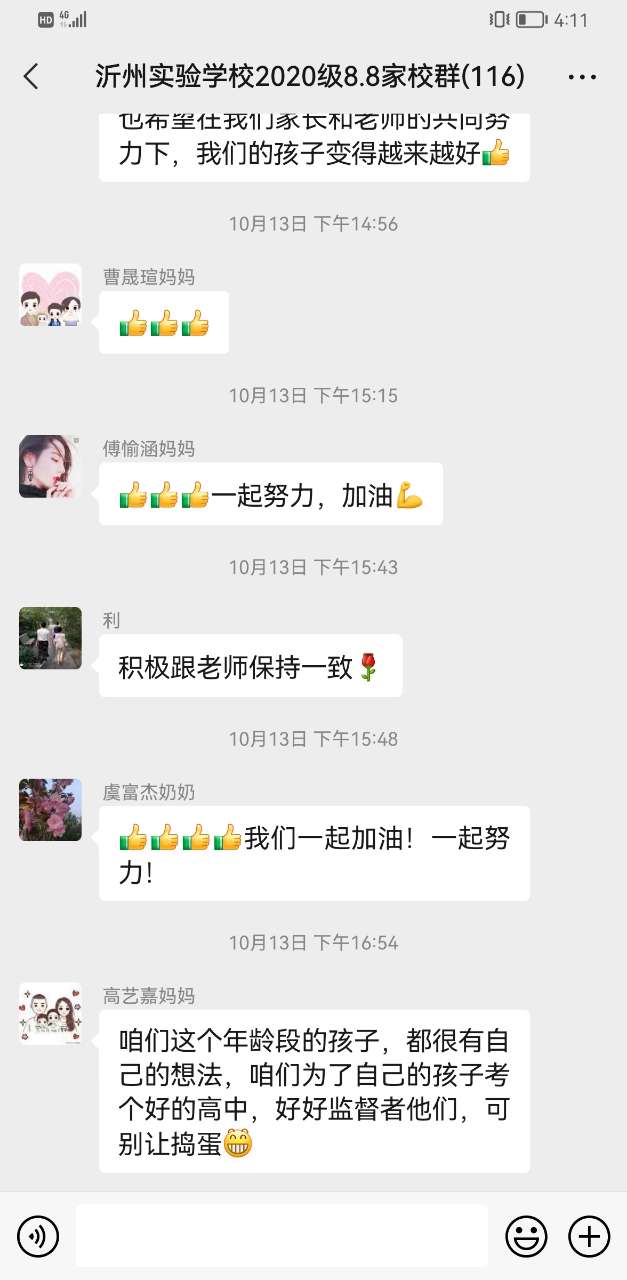Open the emoji picker

coord(525,1237)
